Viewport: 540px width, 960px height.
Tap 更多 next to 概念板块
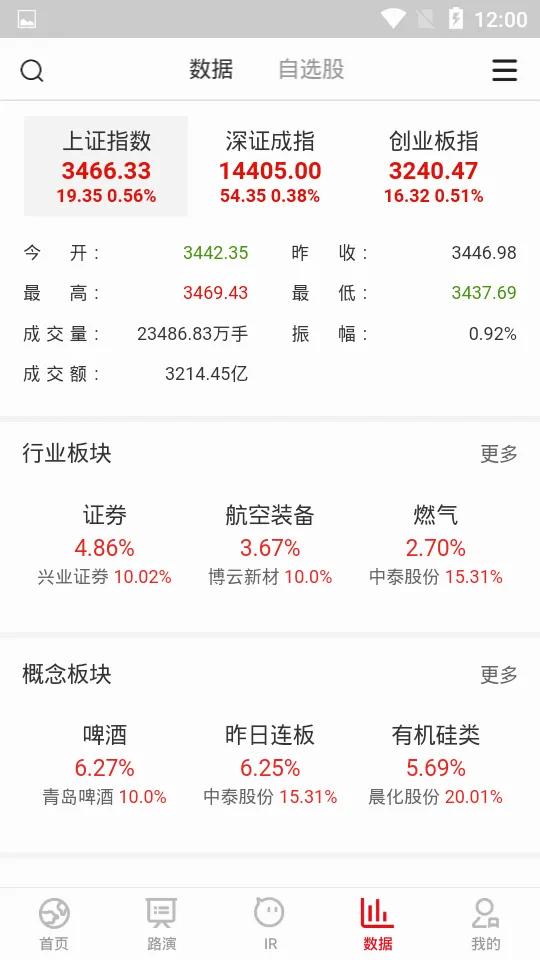click(499, 675)
